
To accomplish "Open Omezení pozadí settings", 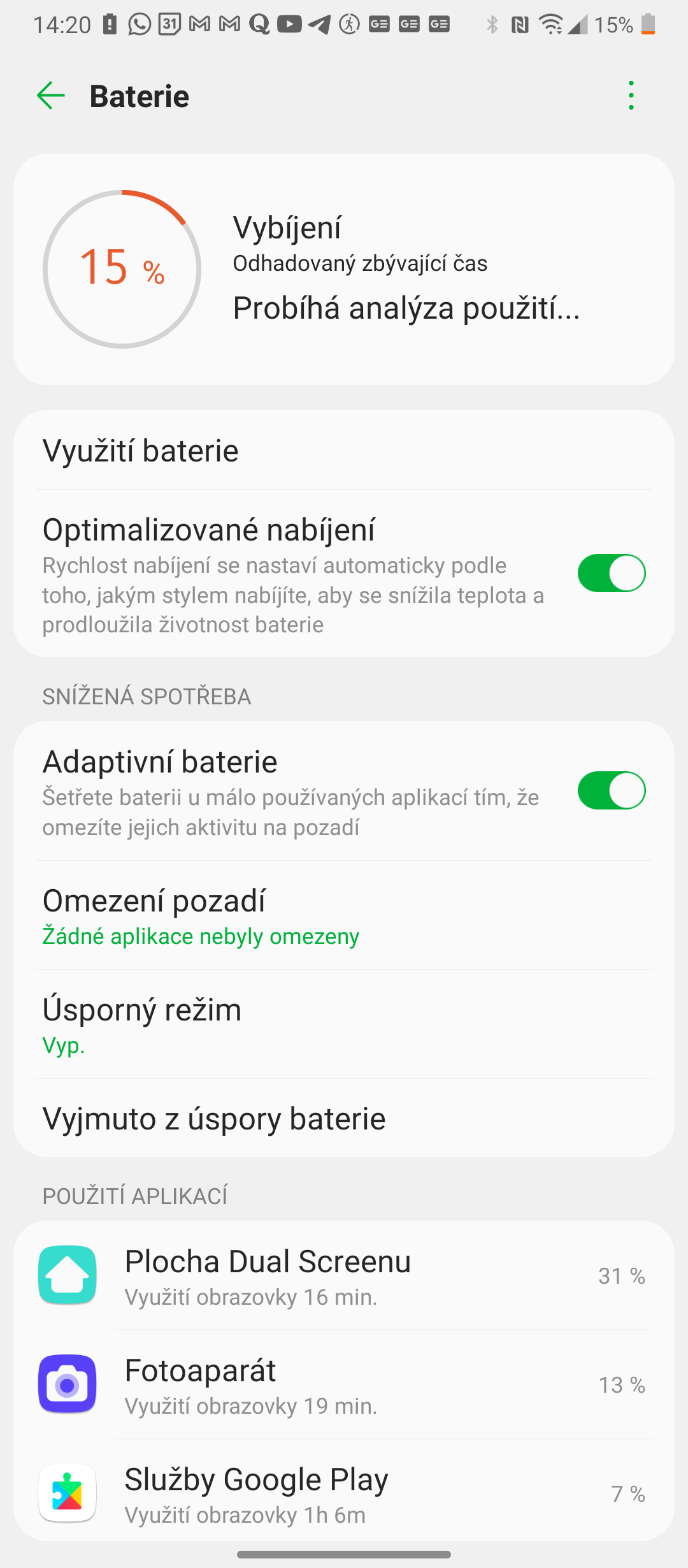I will [x=344, y=915].
